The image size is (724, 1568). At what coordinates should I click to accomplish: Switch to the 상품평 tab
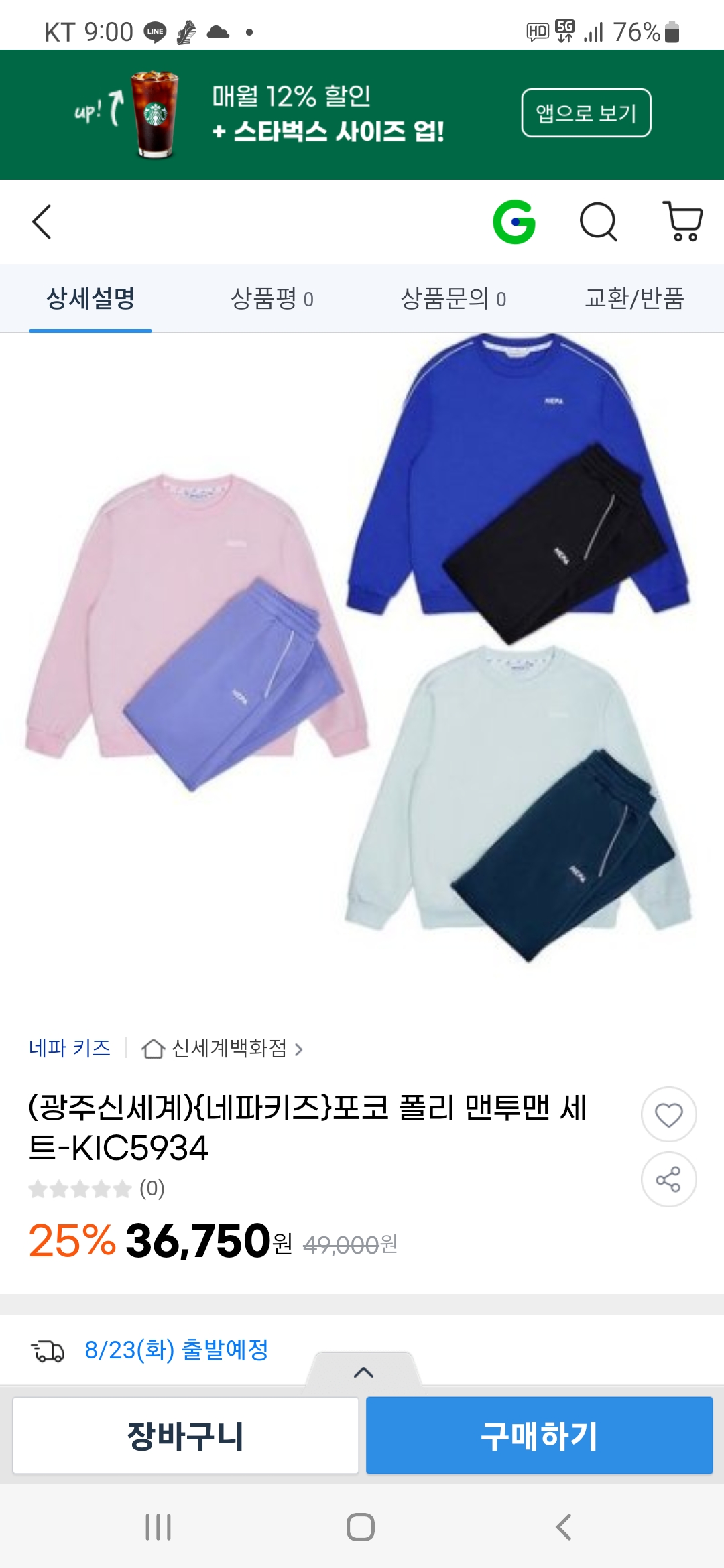[271, 298]
